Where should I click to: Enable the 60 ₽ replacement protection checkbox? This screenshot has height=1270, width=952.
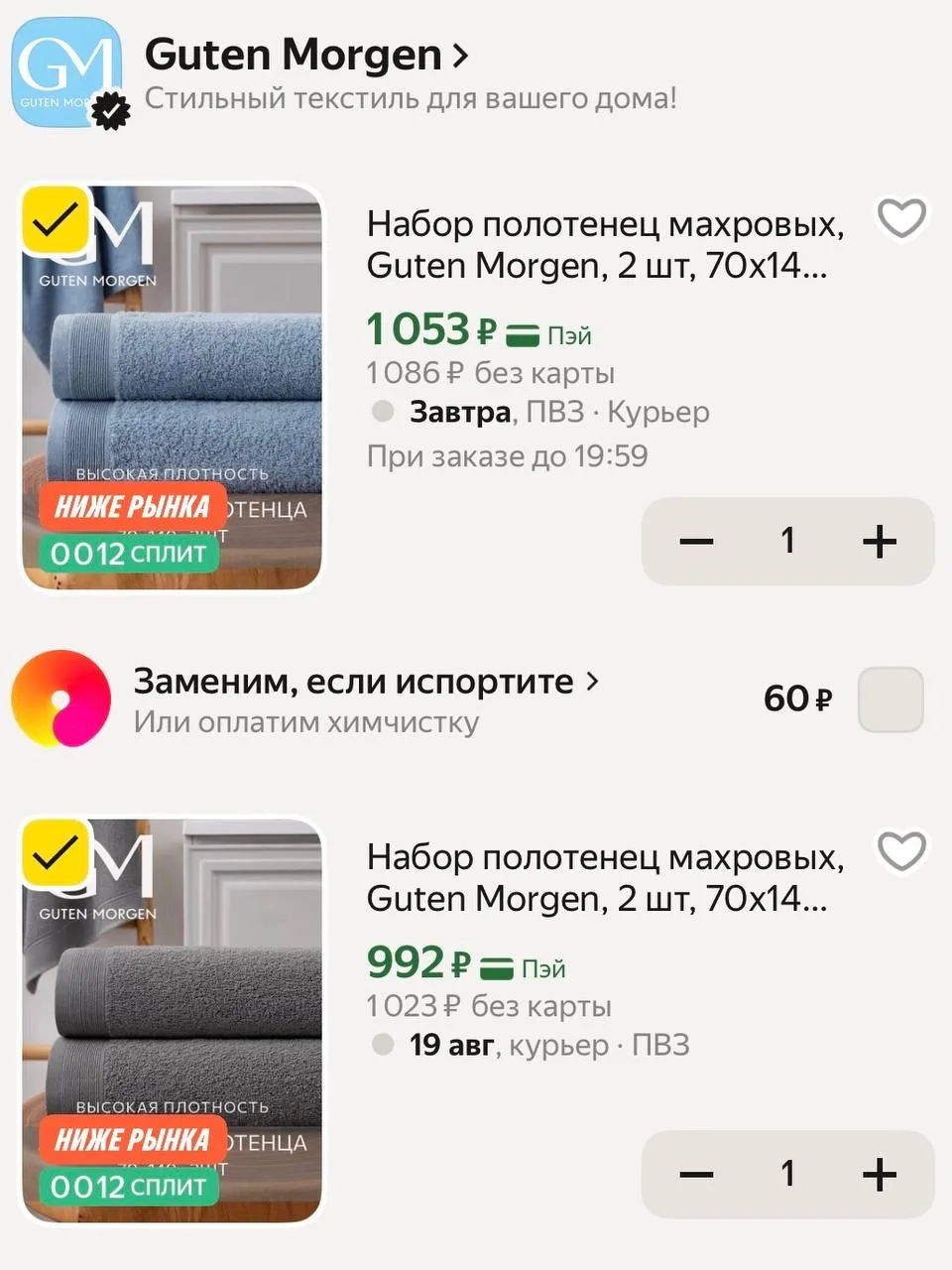[891, 699]
